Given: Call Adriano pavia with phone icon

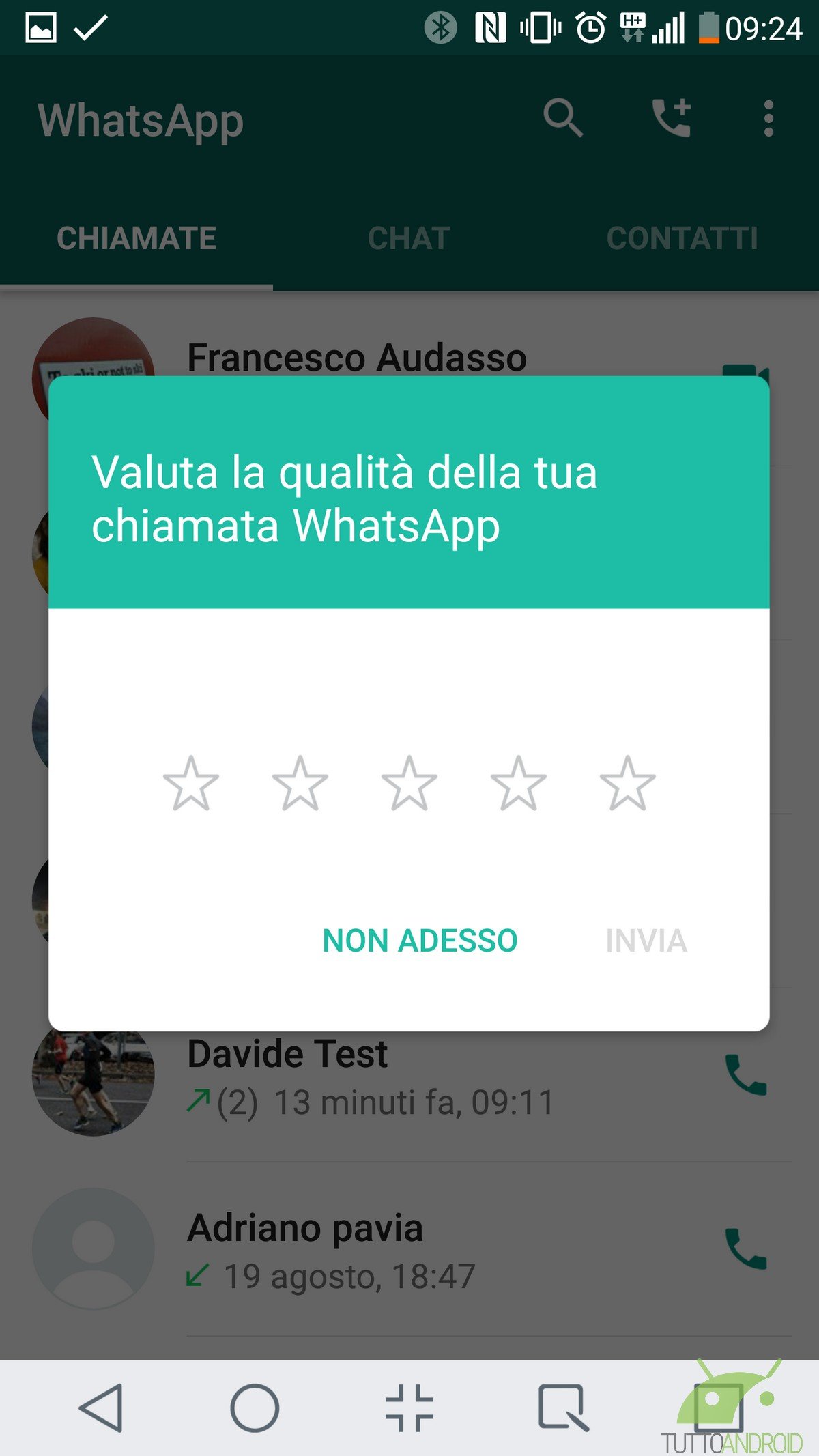Looking at the screenshot, I should pos(746,1248).
